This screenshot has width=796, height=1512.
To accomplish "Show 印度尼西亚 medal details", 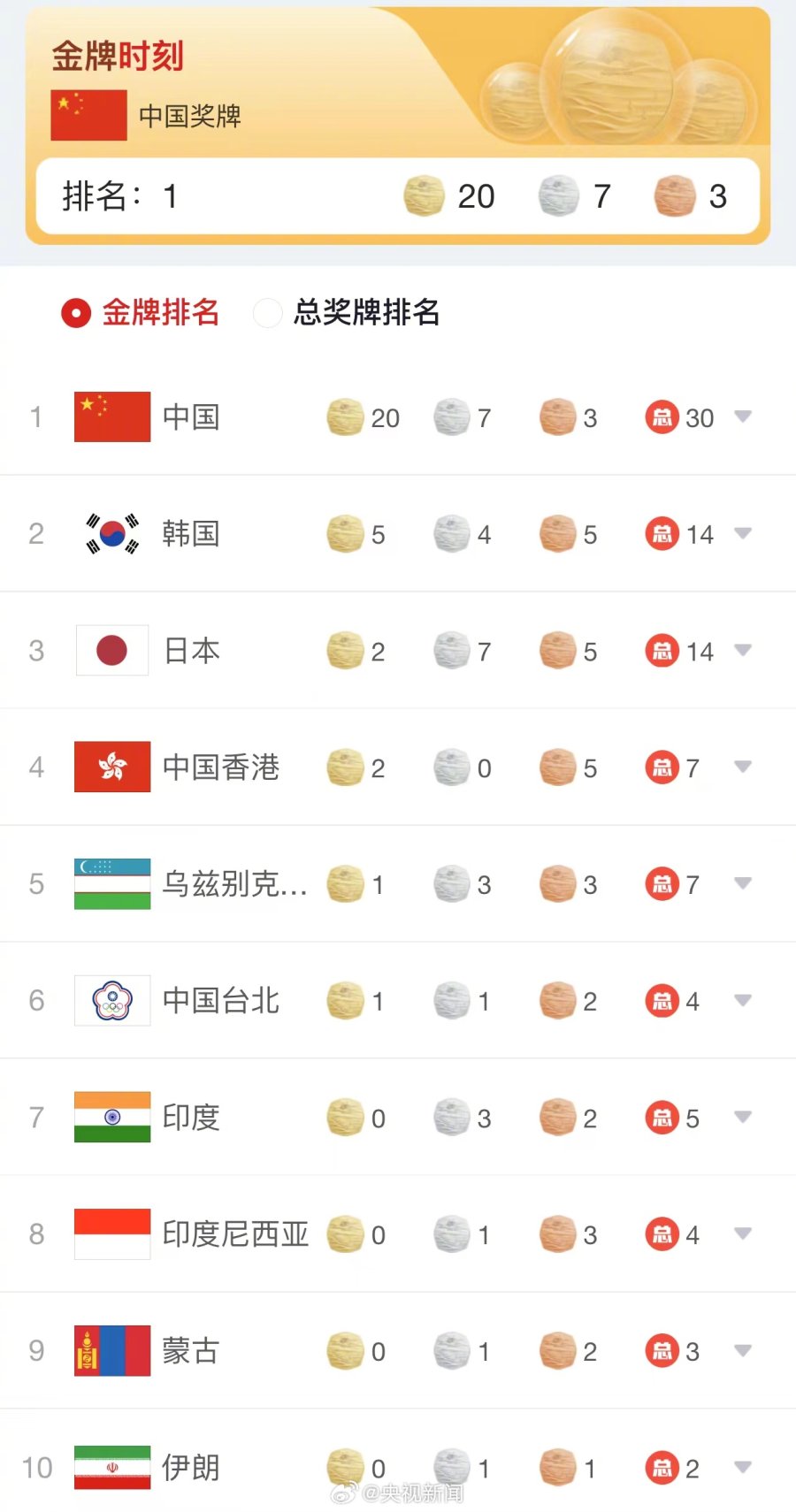I will pyautogui.click(x=743, y=1233).
